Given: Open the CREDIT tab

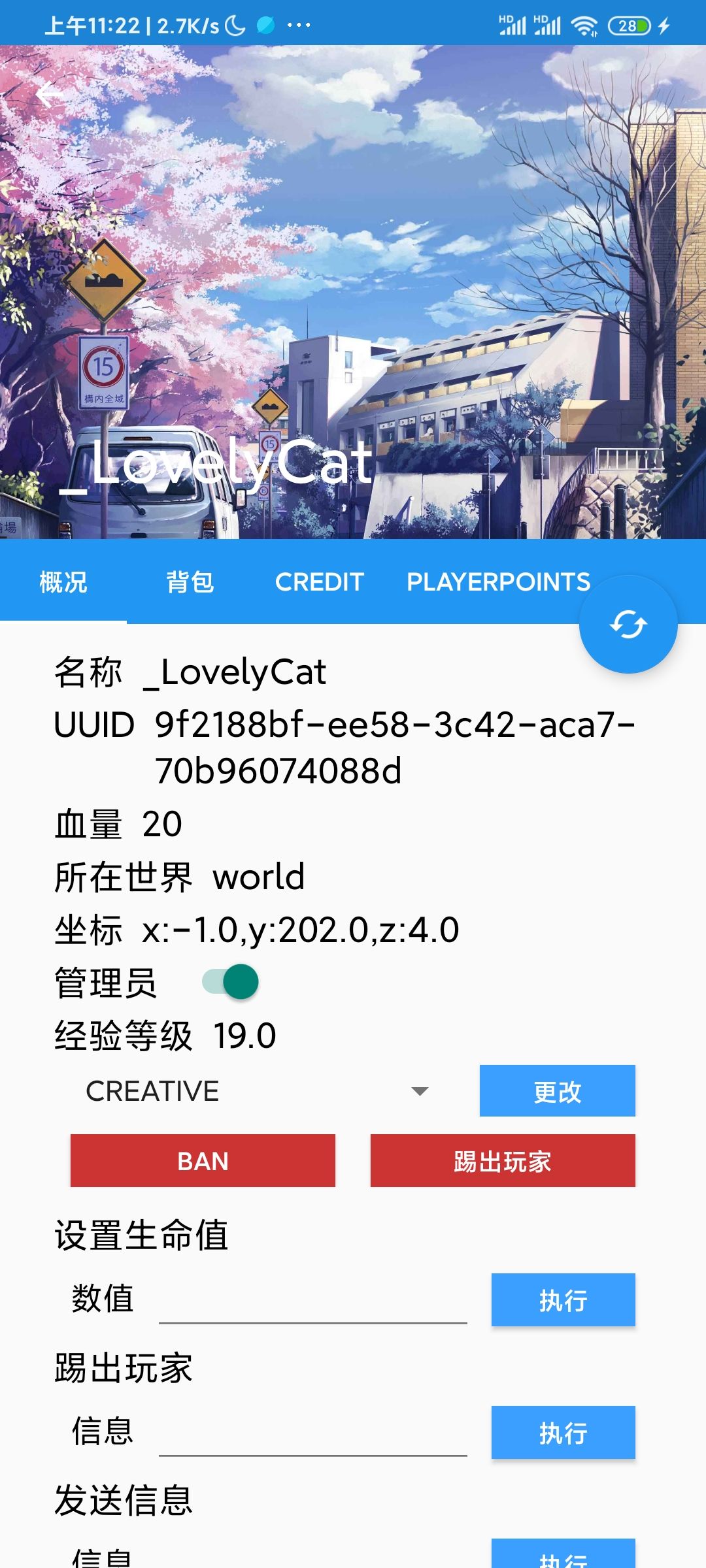Looking at the screenshot, I should pos(319,581).
